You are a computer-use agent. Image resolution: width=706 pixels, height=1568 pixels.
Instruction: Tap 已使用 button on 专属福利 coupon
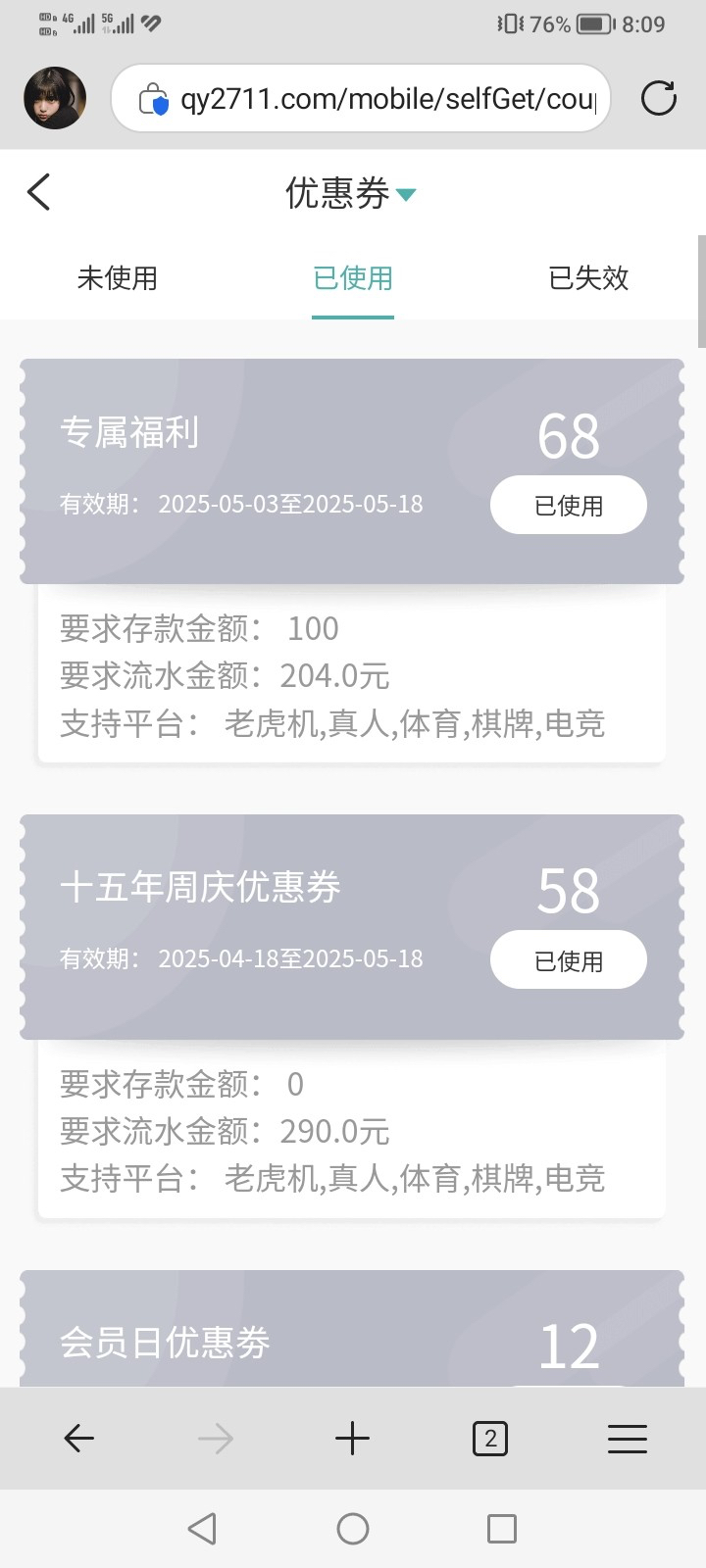569,506
